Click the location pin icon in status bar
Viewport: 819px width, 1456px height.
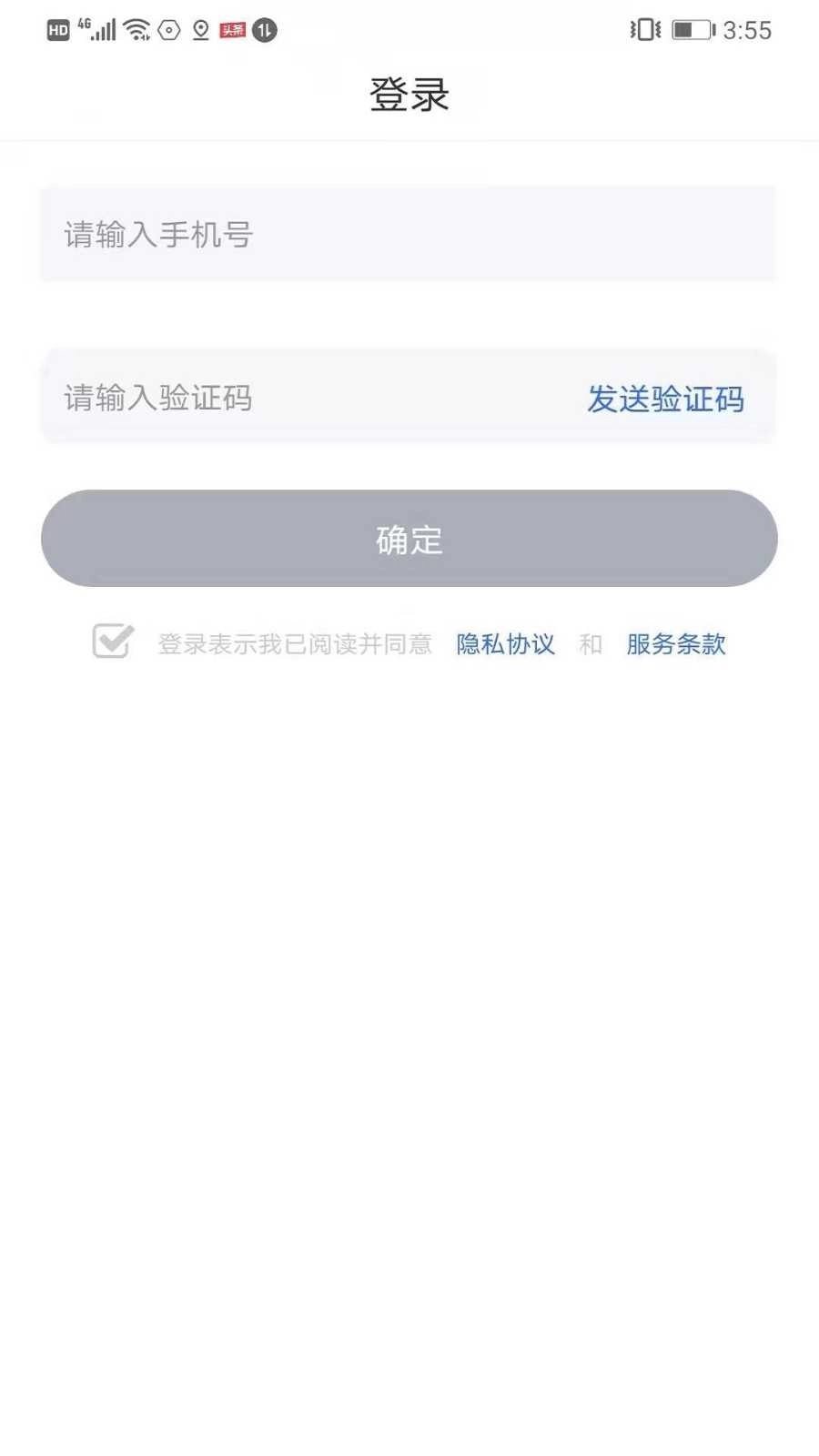(200, 30)
